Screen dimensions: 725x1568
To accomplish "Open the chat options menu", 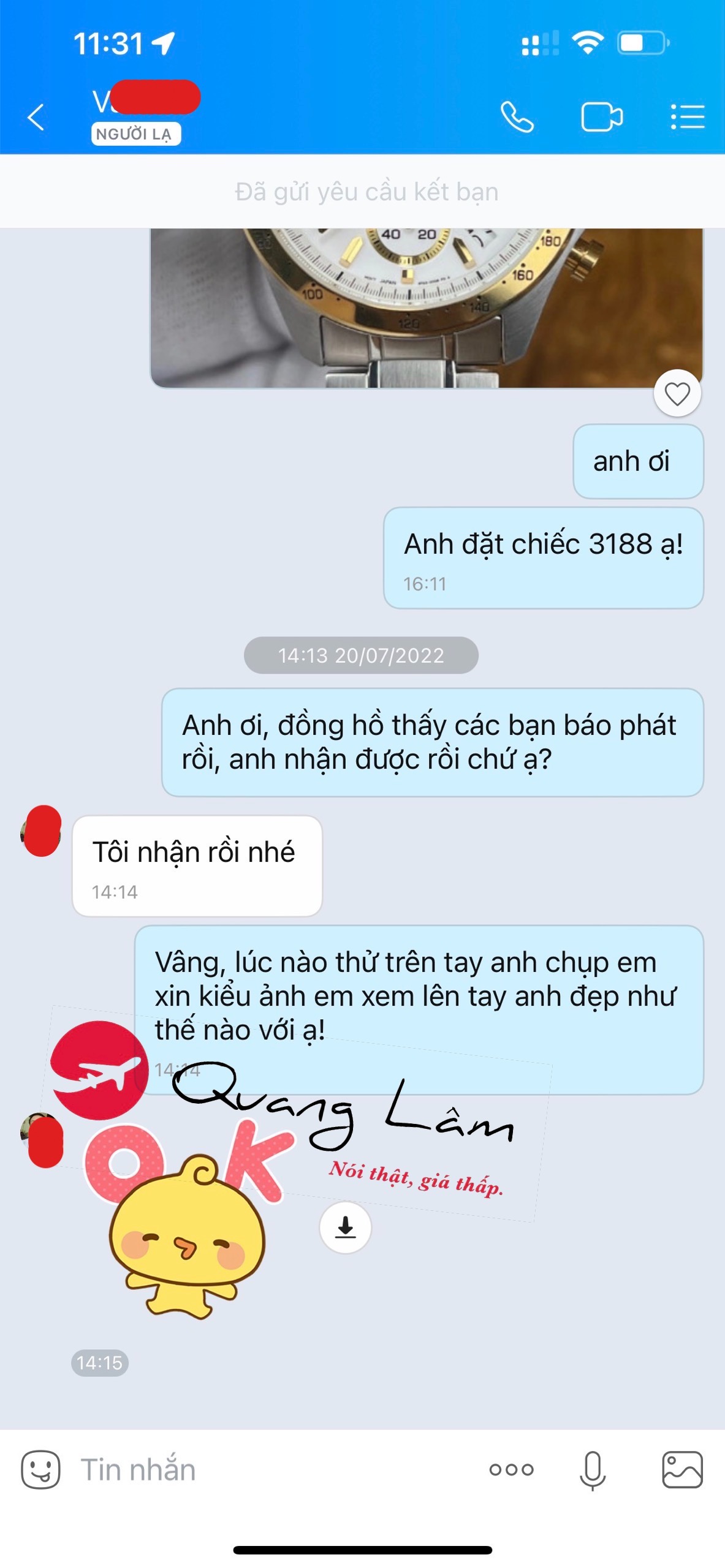I will click(687, 117).
